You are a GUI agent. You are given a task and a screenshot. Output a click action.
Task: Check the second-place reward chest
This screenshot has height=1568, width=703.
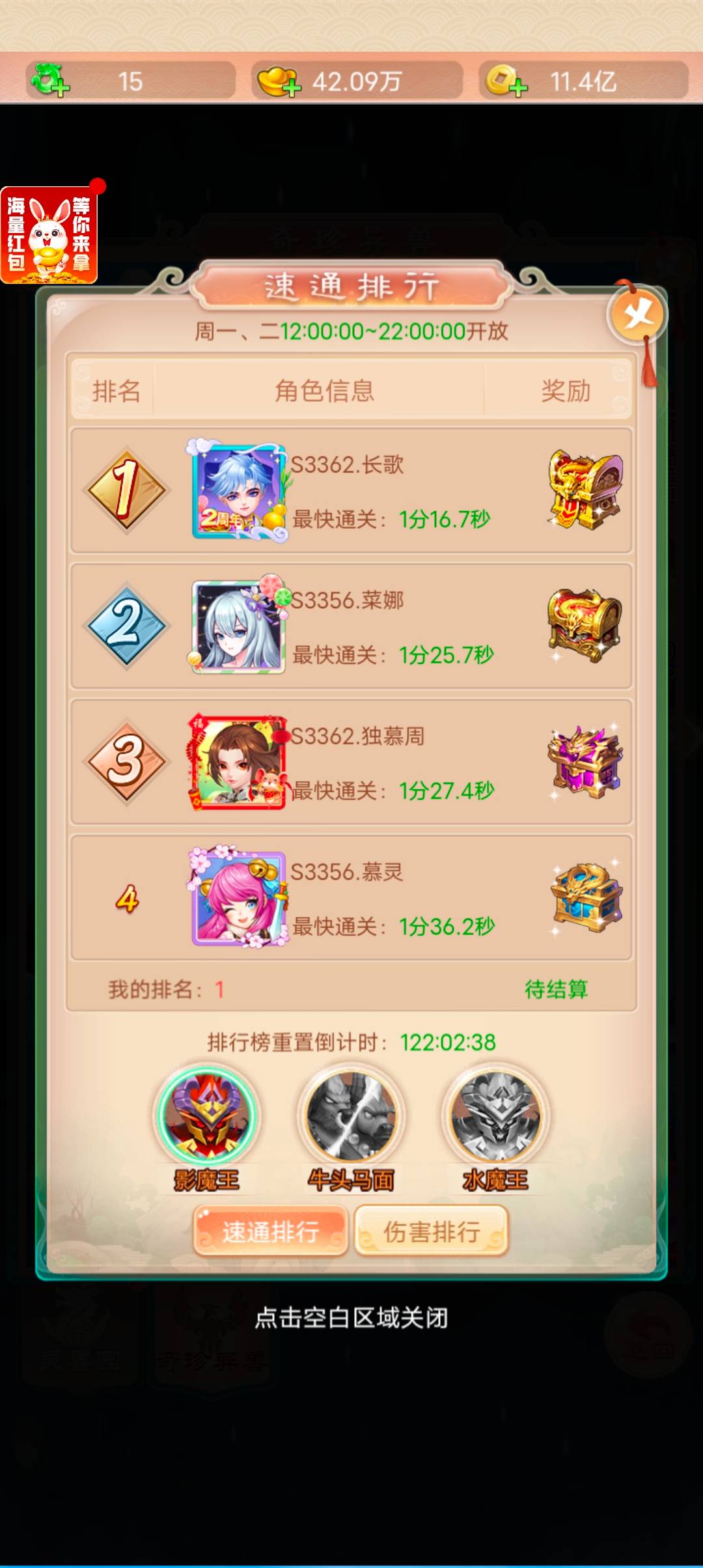pyautogui.click(x=585, y=625)
